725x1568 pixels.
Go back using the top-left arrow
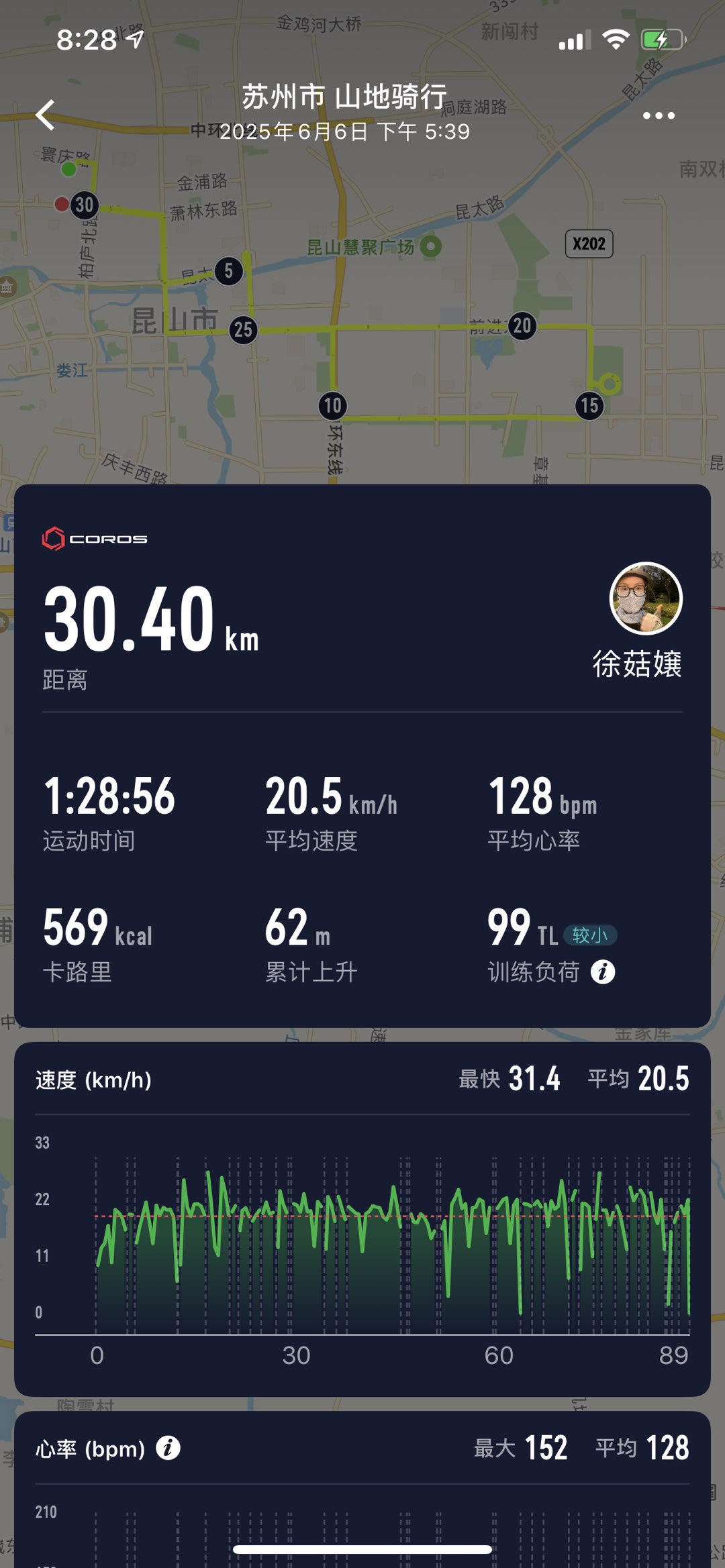45,115
